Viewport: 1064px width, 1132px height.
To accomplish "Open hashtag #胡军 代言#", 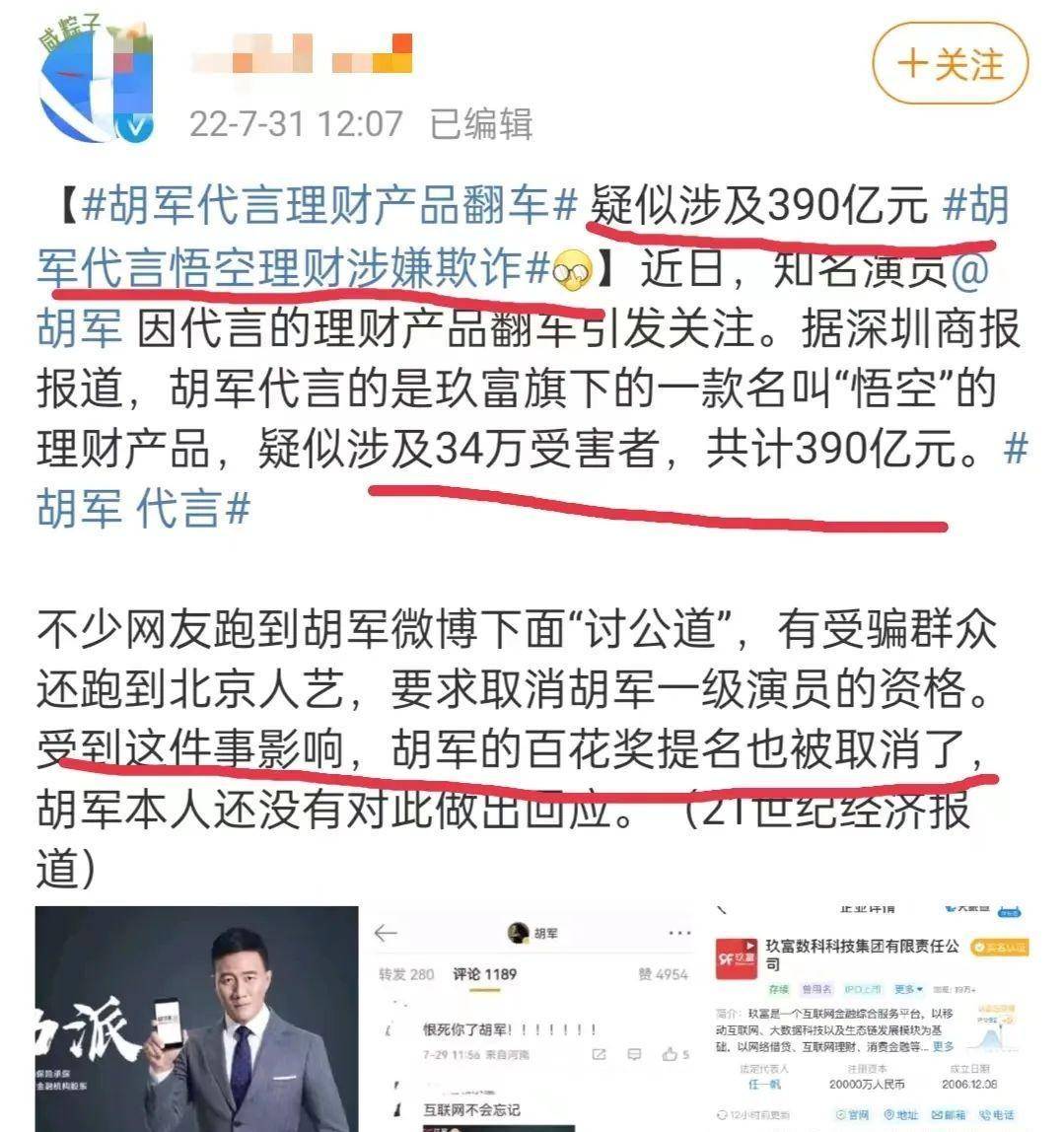I will tap(141, 509).
